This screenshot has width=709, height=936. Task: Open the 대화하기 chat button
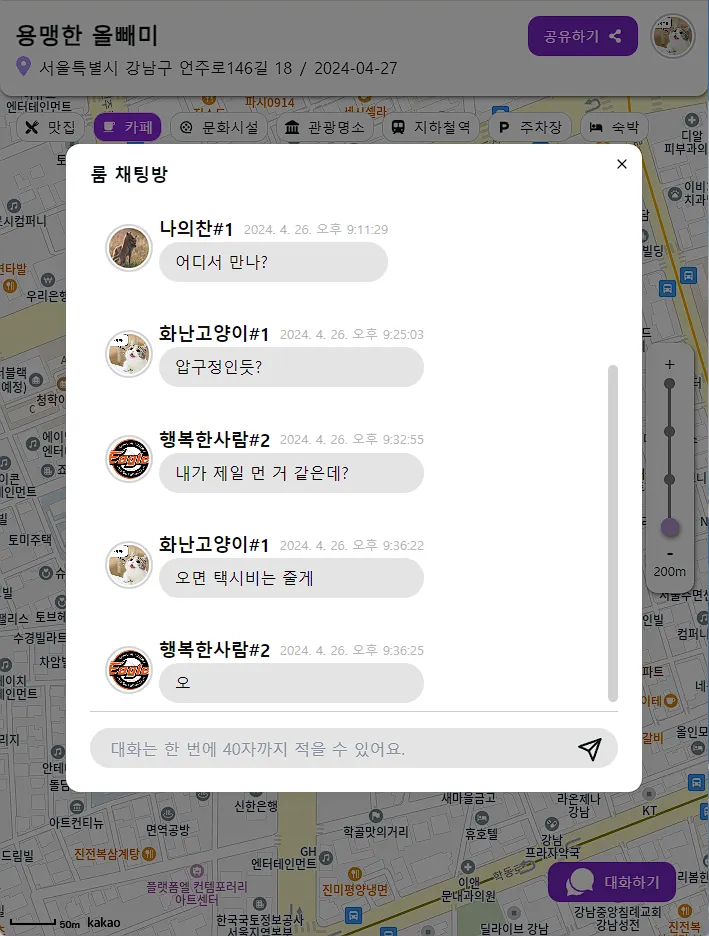click(612, 882)
